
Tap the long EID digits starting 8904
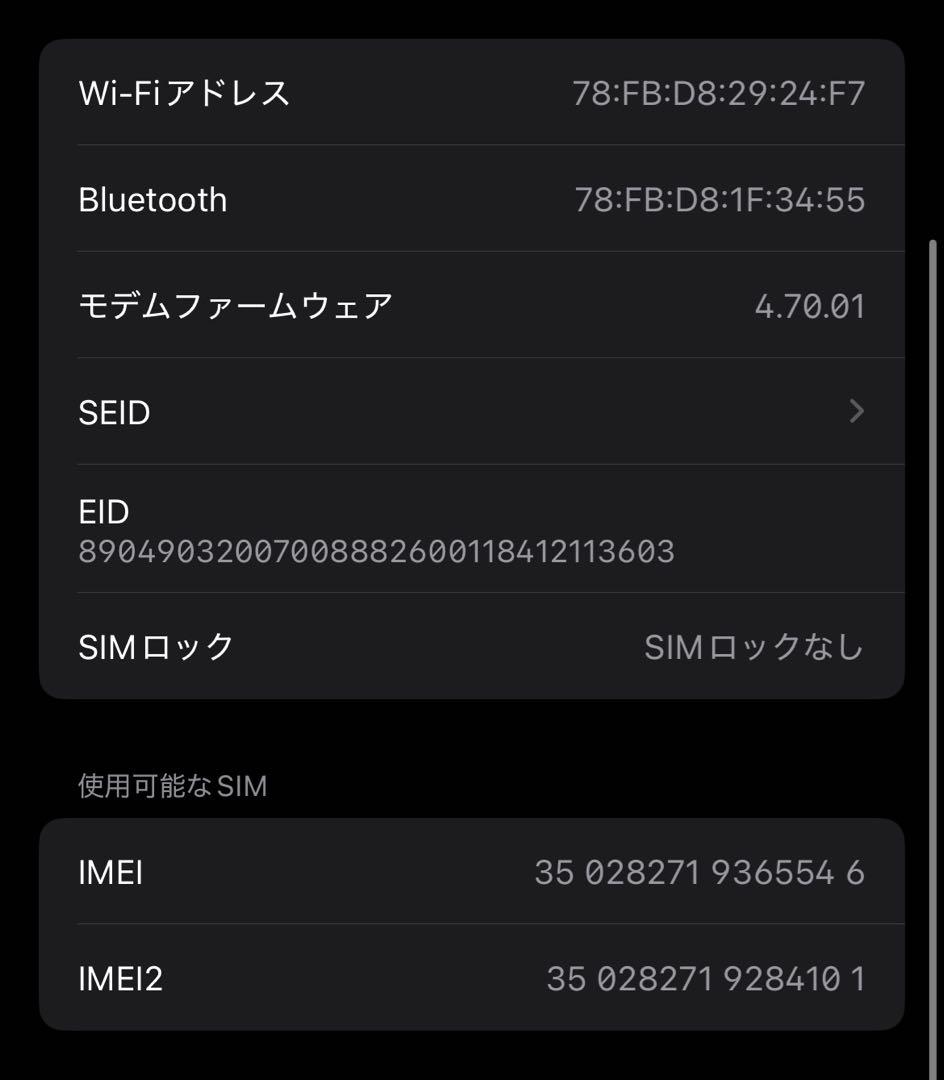(x=375, y=550)
